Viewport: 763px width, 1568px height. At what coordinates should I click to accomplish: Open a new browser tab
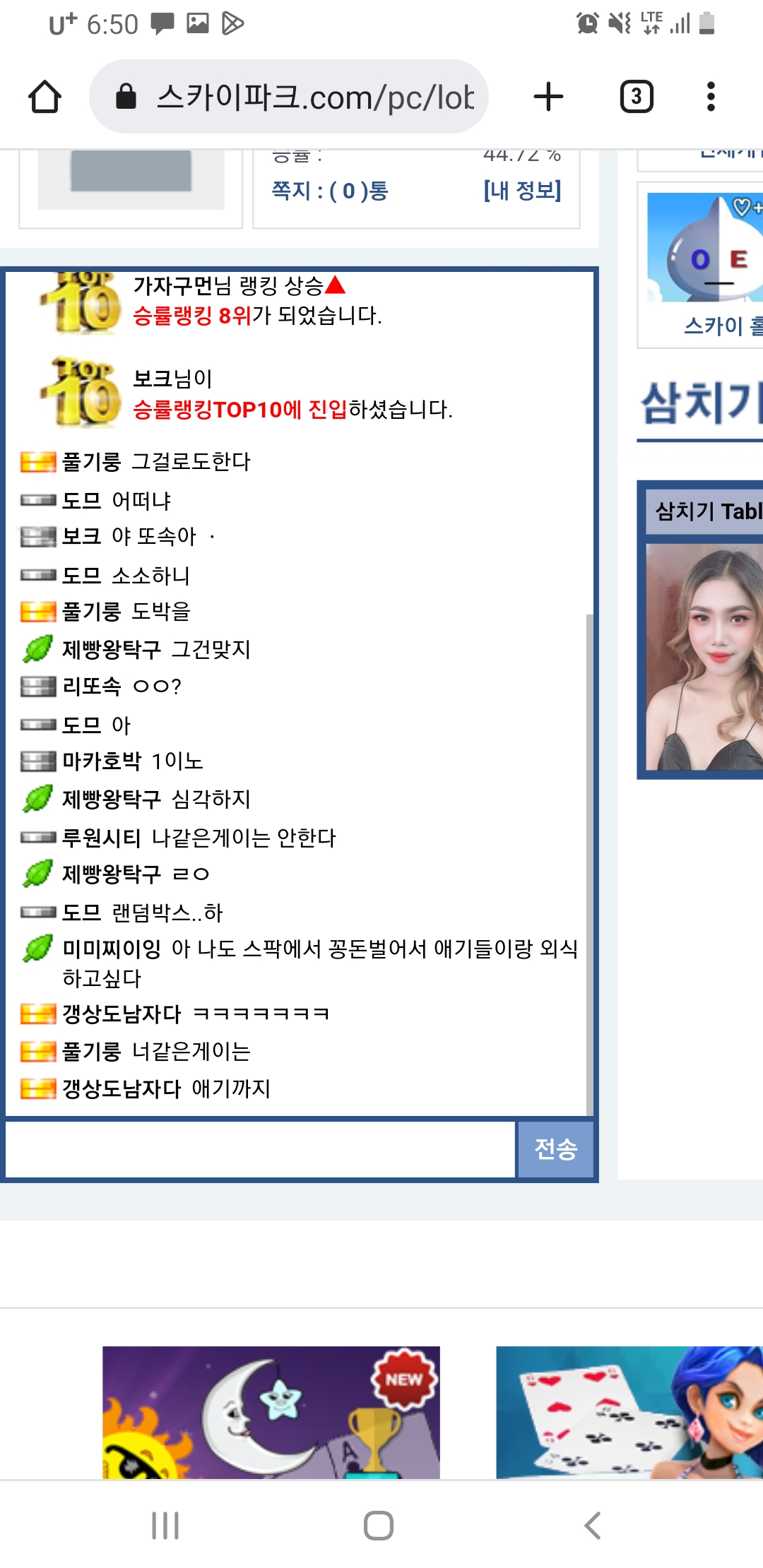tap(548, 97)
